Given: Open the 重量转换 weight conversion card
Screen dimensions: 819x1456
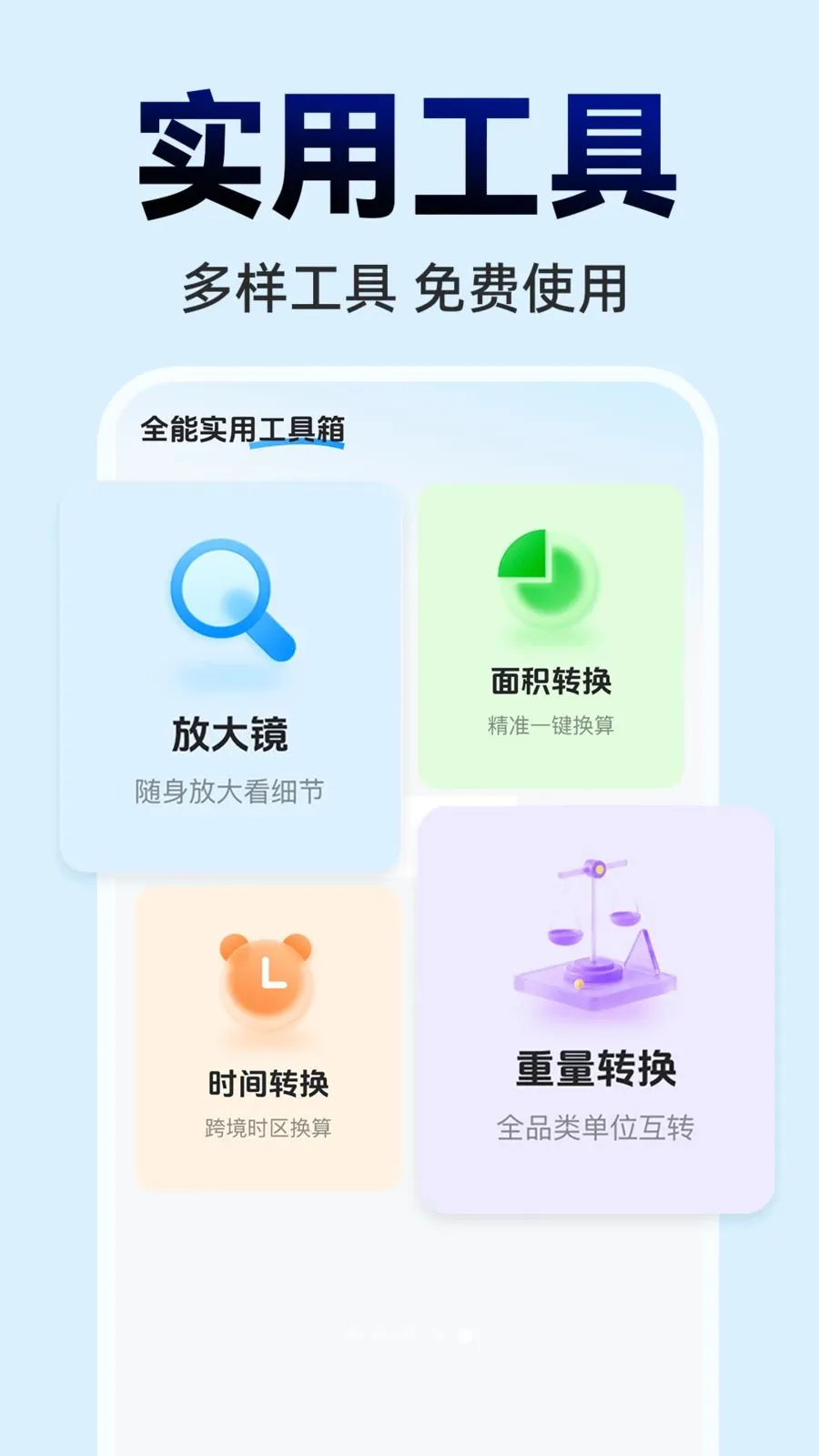Looking at the screenshot, I should (x=596, y=1010).
